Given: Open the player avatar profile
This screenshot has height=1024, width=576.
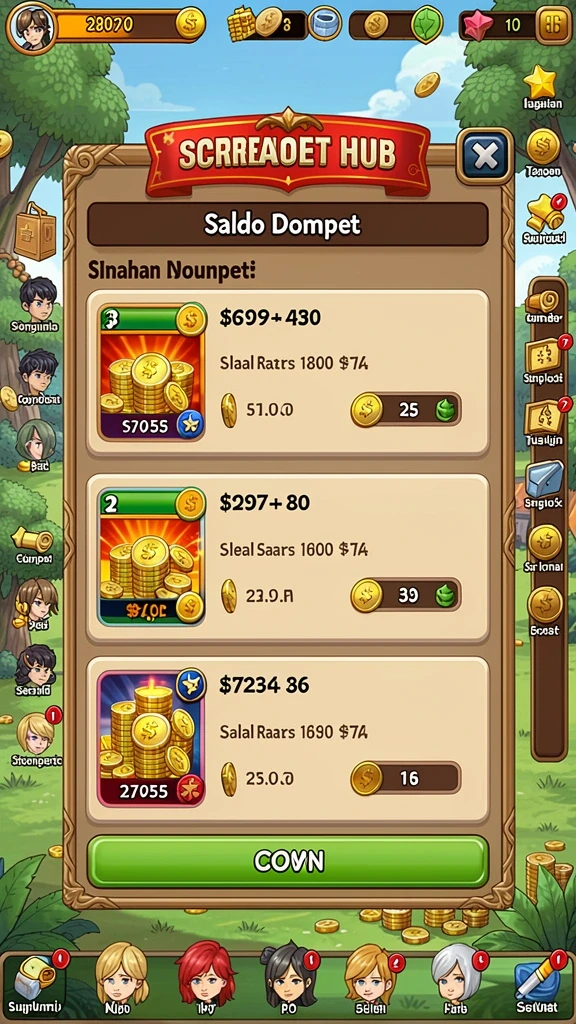Looking at the screenshot, I should coord(31,26).
